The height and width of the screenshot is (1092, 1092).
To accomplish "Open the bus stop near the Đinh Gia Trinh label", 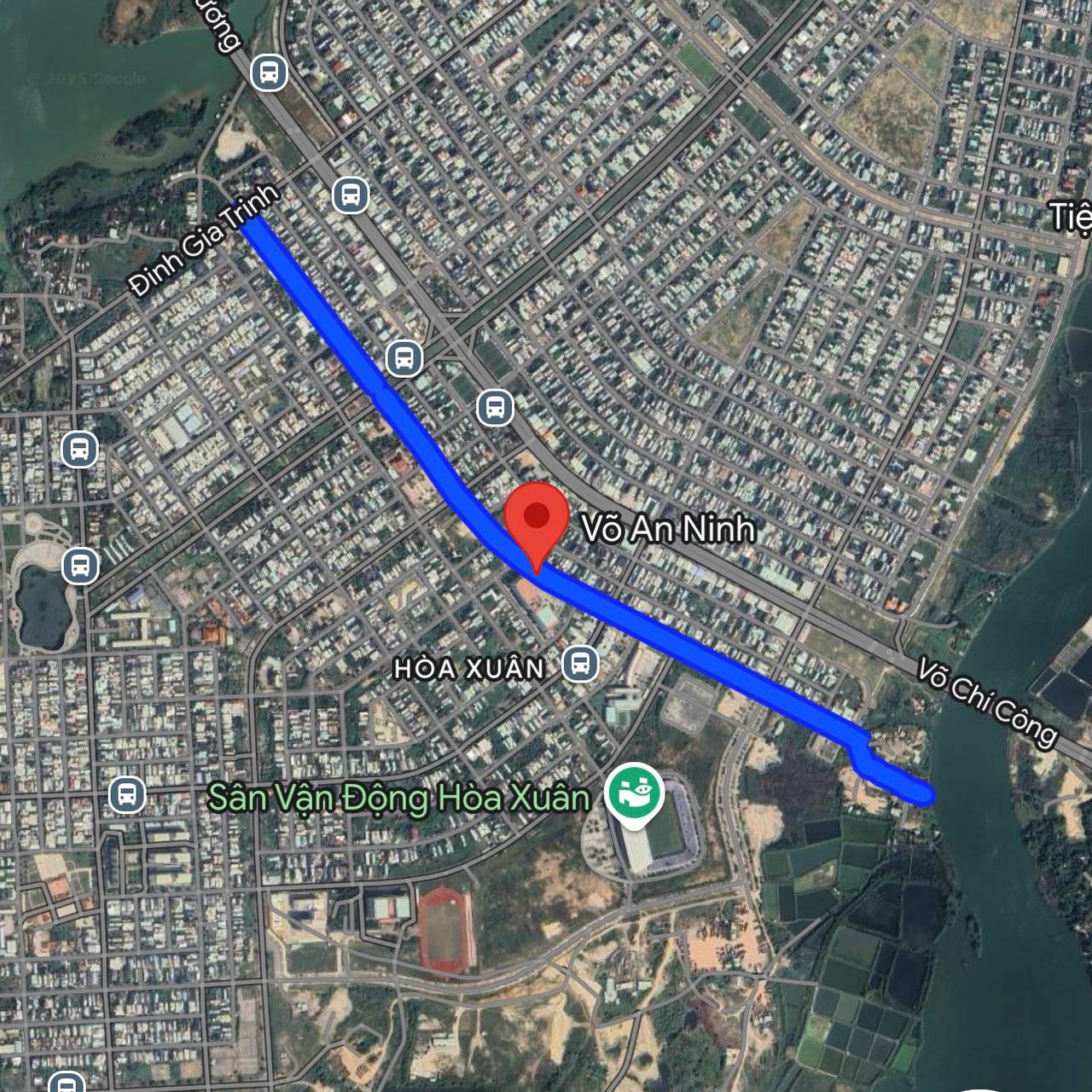I will tap(350, 195).
